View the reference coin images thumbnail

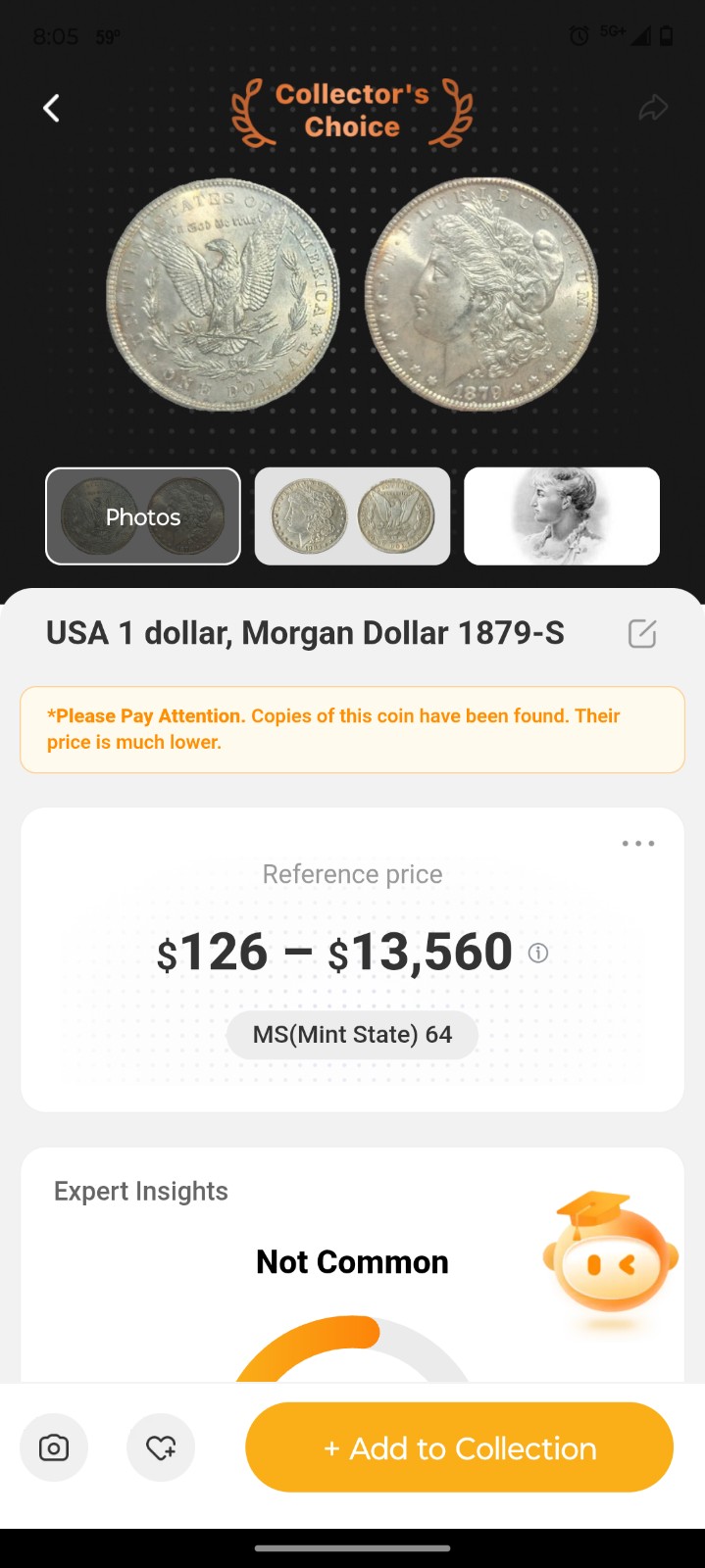[352, 516]
